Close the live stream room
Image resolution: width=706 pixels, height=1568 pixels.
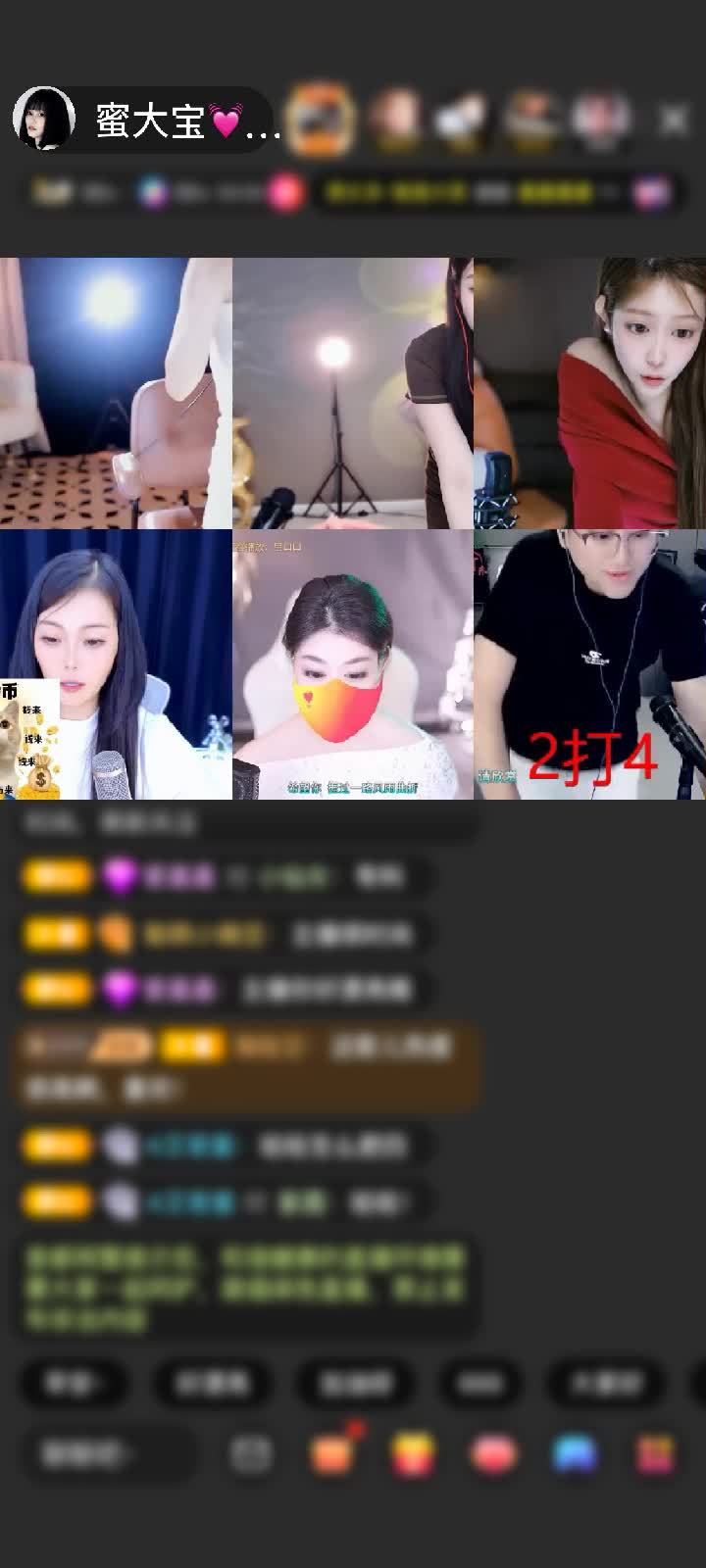pyautogui.click(x=673, y=120)
